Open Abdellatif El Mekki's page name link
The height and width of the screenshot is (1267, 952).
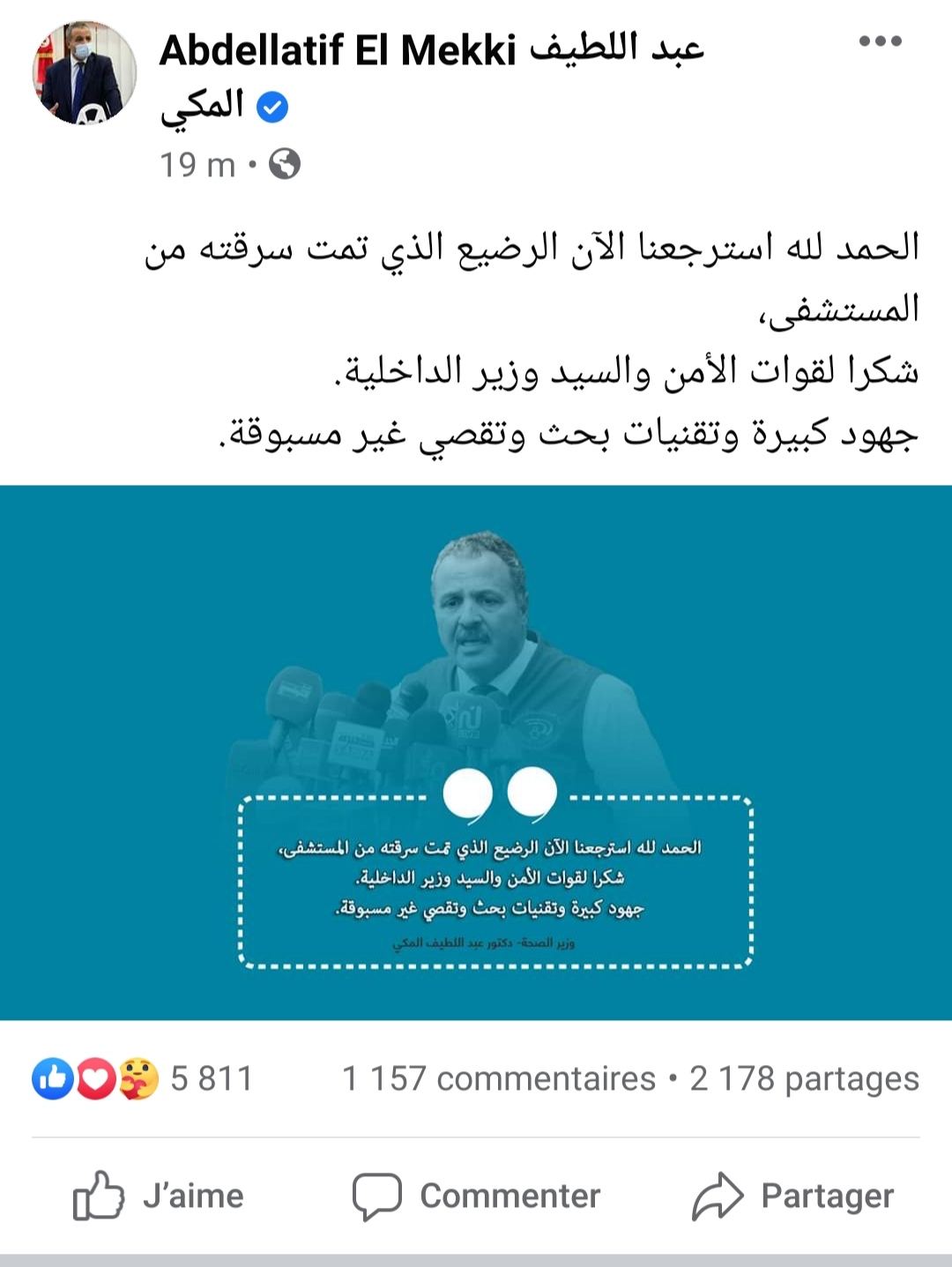tap(337, 50)
